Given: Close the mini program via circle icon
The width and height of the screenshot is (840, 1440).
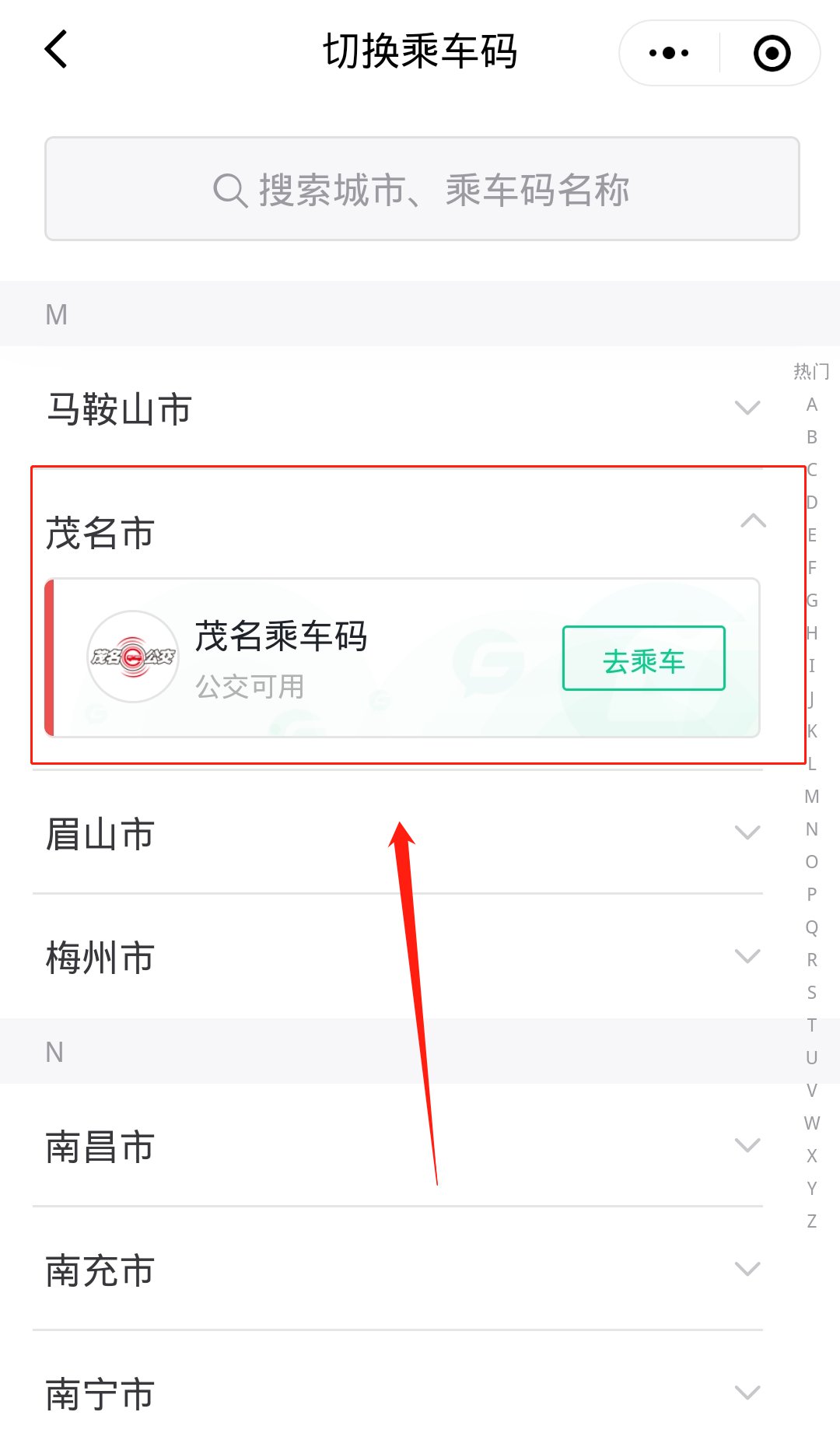Looking at the screenshot, I should [772, 53].
